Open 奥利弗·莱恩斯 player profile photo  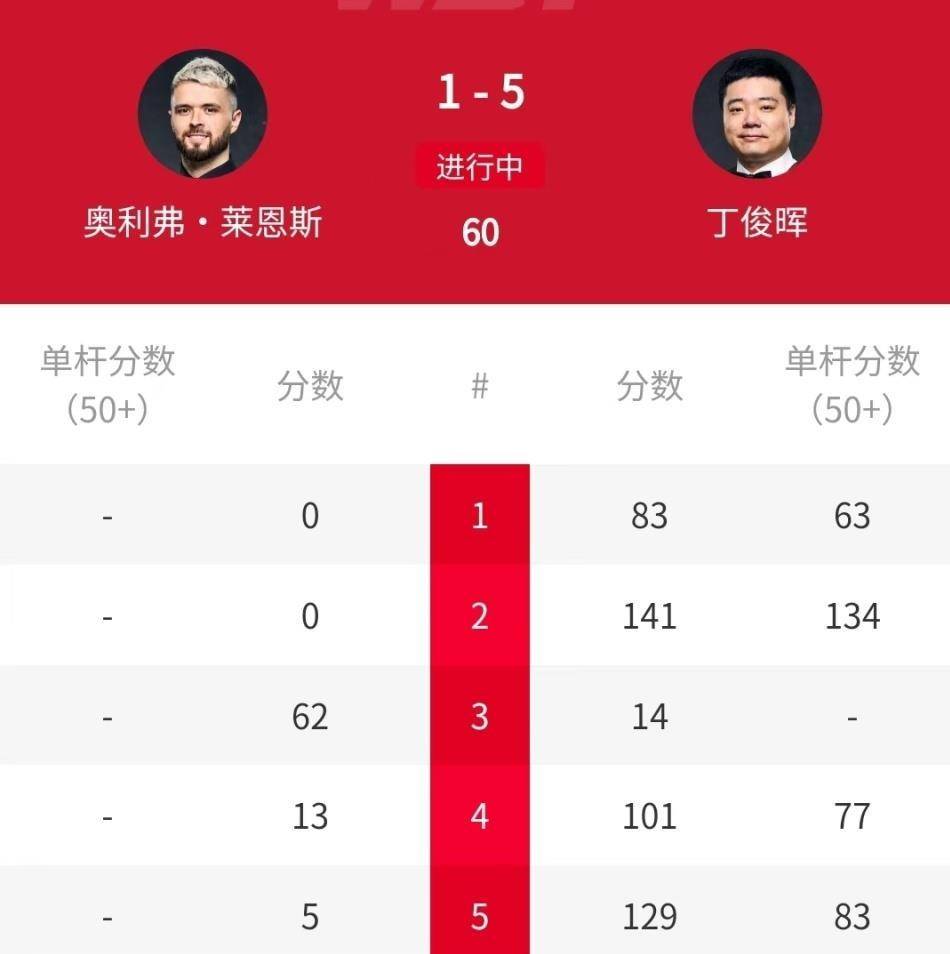pyautogui.click(x=203, y=113)
